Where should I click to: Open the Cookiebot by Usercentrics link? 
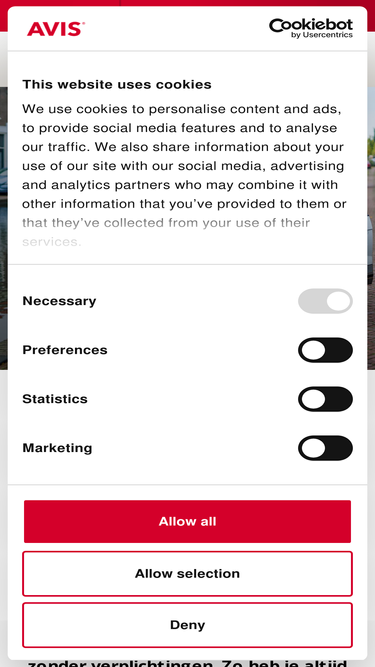311,29
